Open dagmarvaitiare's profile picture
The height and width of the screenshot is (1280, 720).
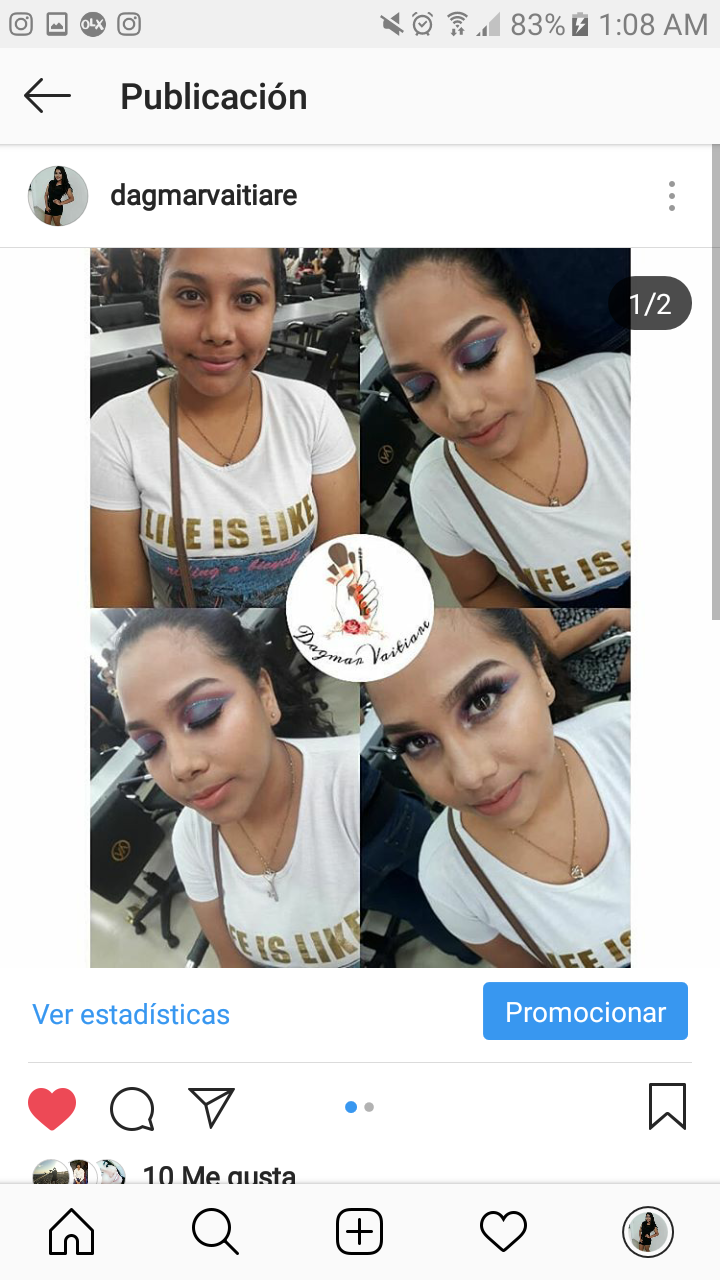coord(58,196)
